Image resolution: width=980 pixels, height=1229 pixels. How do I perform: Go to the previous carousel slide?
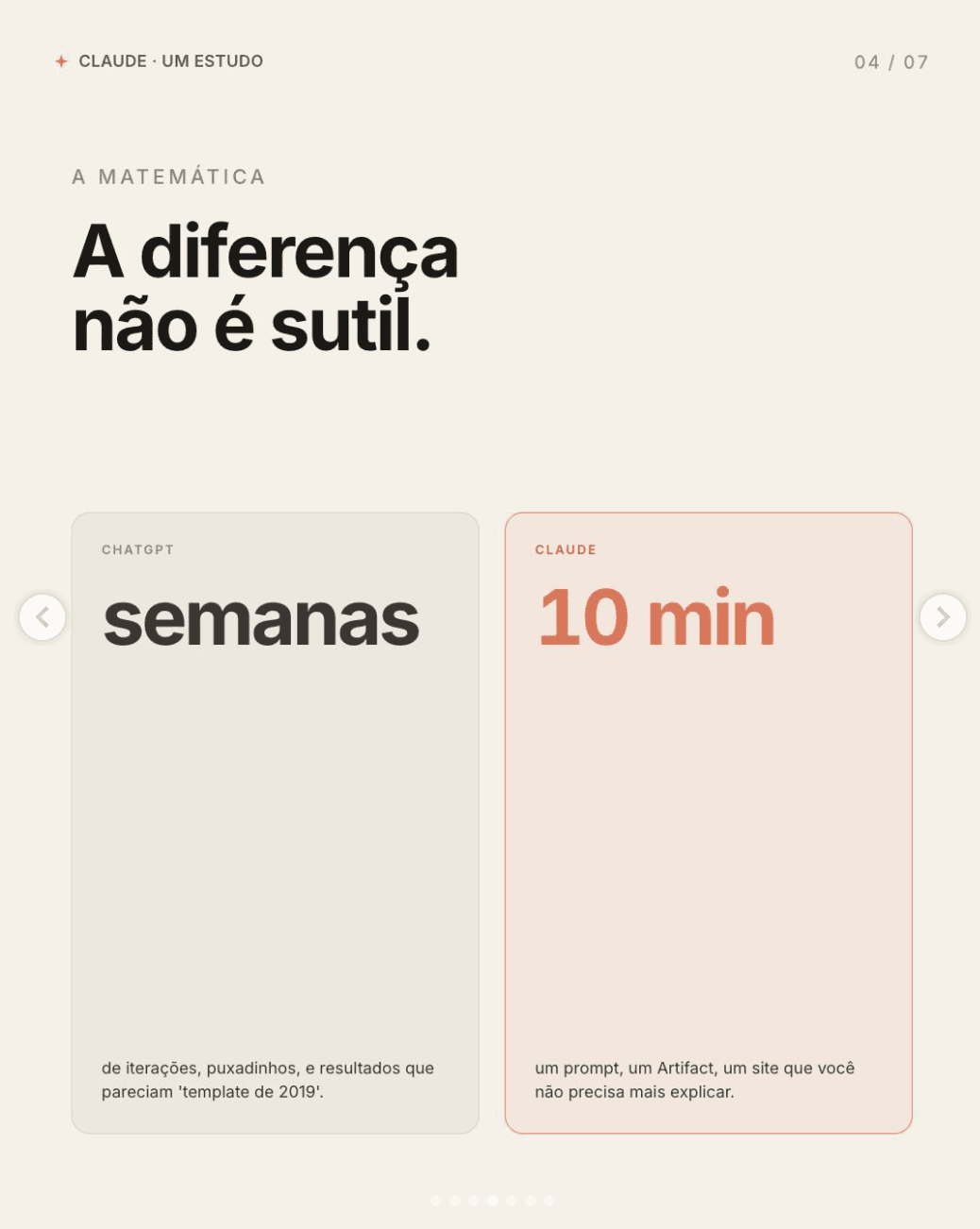coord(42,617)
